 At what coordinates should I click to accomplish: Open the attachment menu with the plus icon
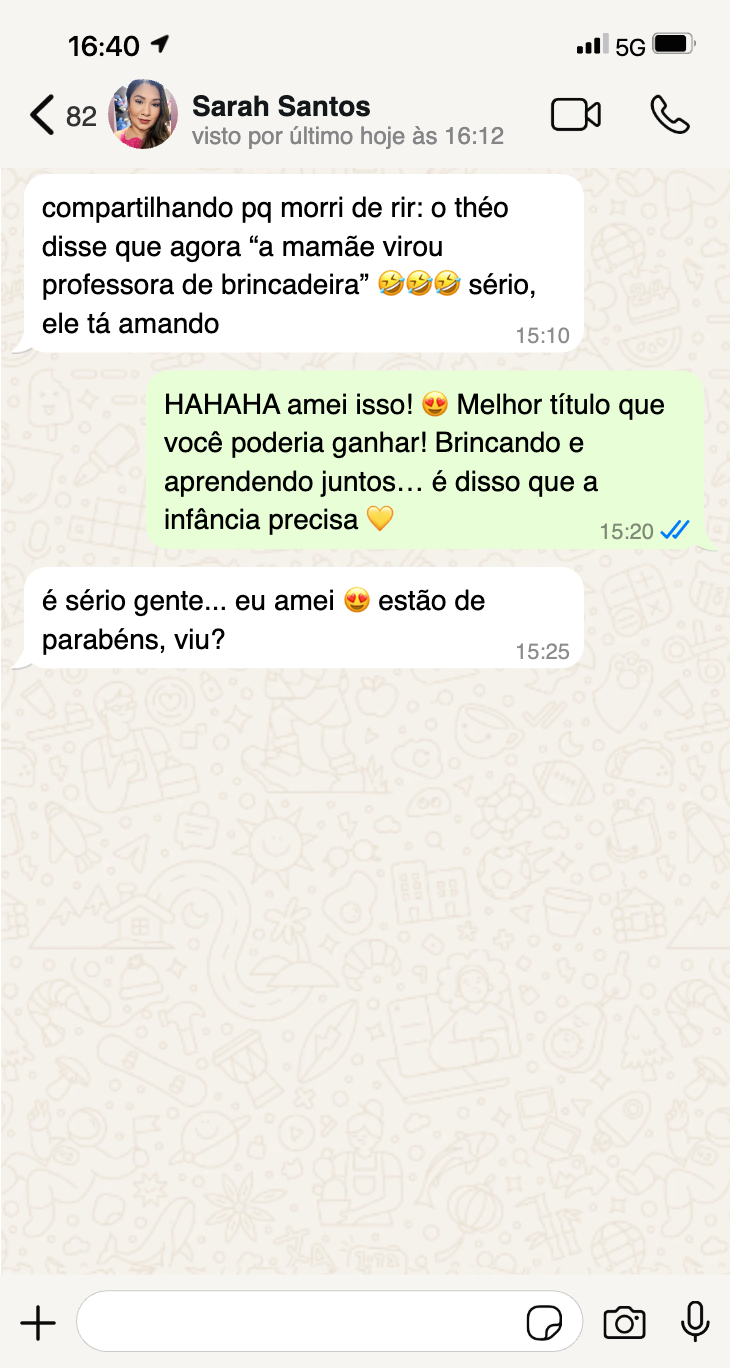tap(38, 1322)
